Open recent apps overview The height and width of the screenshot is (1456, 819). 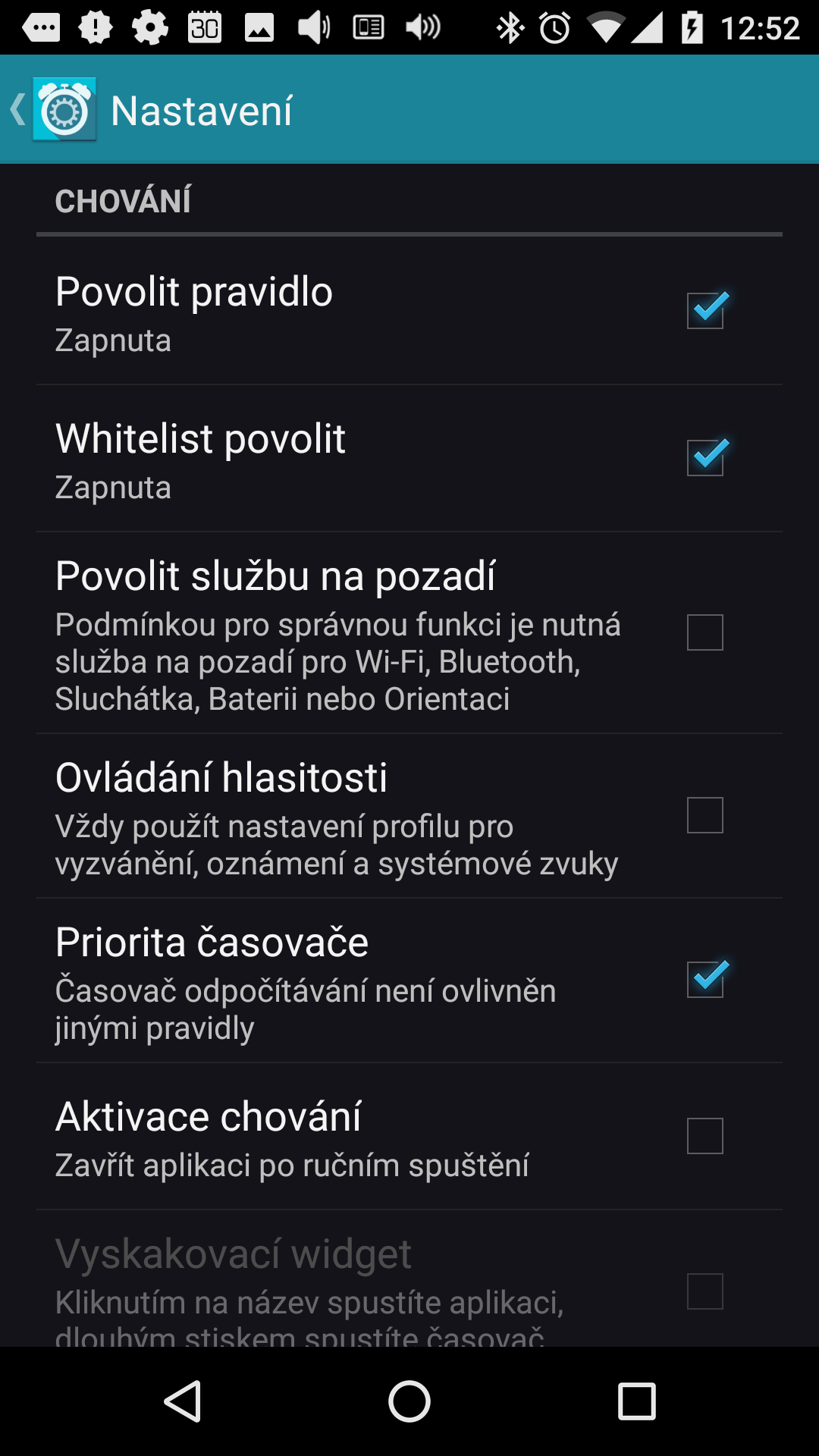click(637, 1401)
